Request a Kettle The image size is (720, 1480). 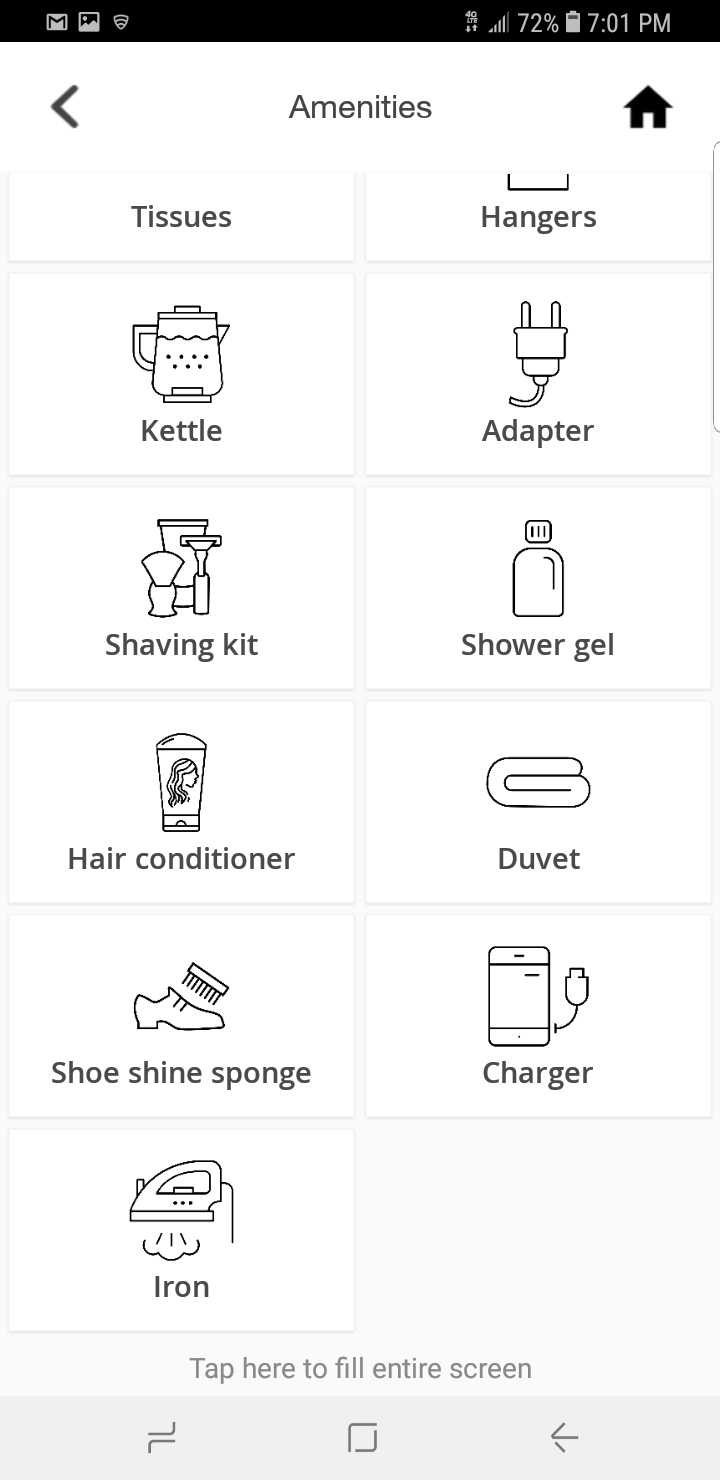pyautogui.click(x=181, y=374)
